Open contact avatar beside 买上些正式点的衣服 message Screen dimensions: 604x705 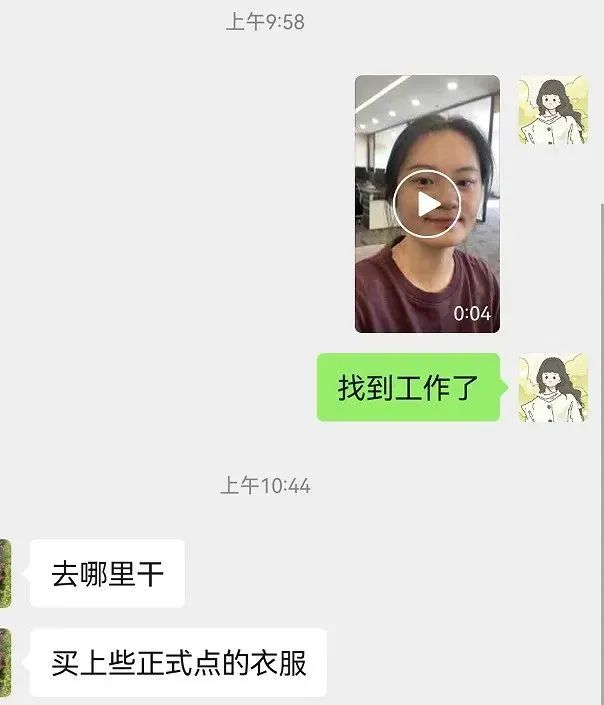5,662
